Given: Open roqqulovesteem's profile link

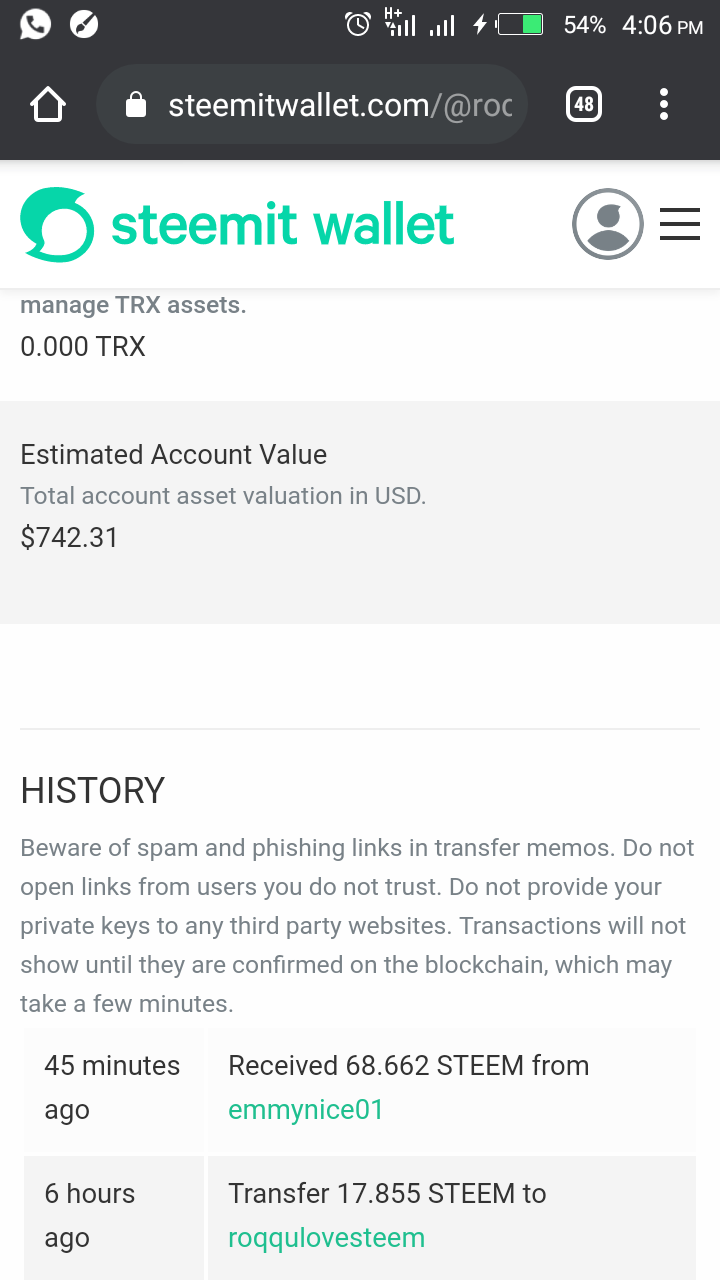Looking at the screenshot, I should click(x=326, y=1238).
